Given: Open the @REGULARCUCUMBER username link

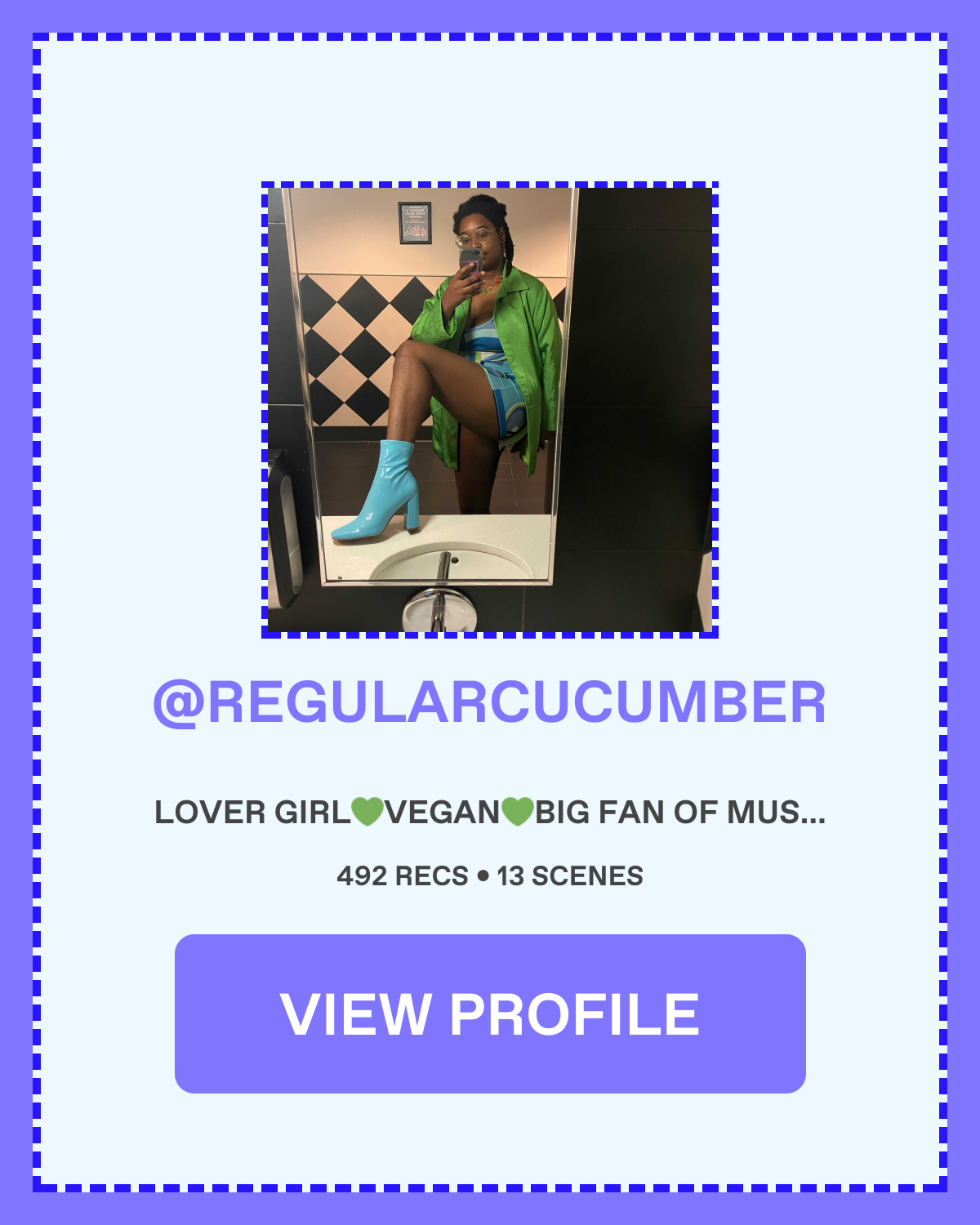Looking at the screenshot, I should coord(490,702).
